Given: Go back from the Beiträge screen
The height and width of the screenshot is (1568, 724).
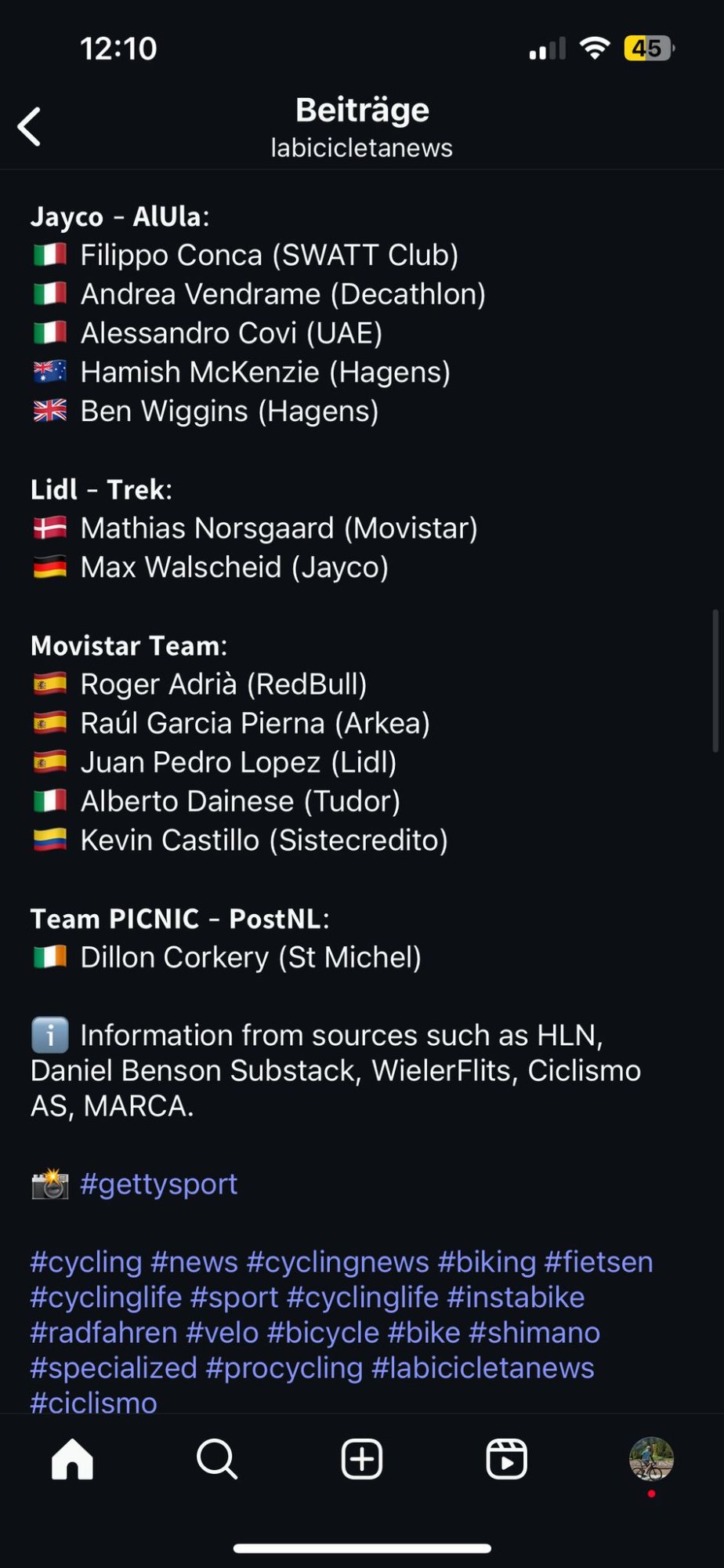Looking at the screenshot, I should click(x=30, y=126).
